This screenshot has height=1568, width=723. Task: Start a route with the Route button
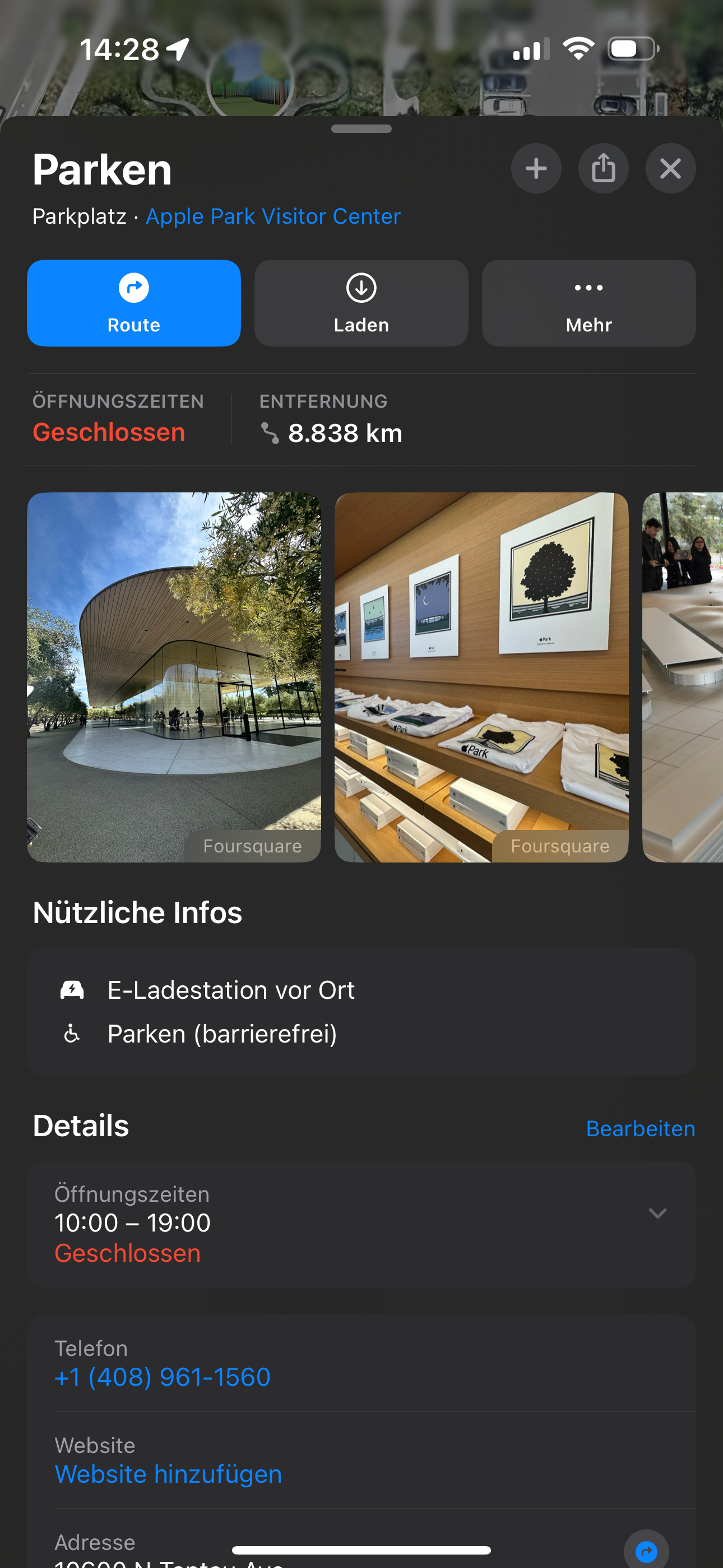click(x=134, y=303)
